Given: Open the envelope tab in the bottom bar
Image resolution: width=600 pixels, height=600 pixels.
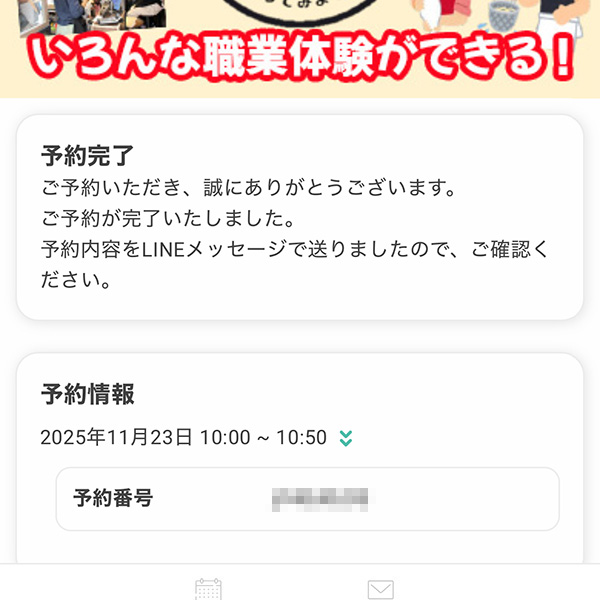Looking at the screenshot, I should 380,589.
